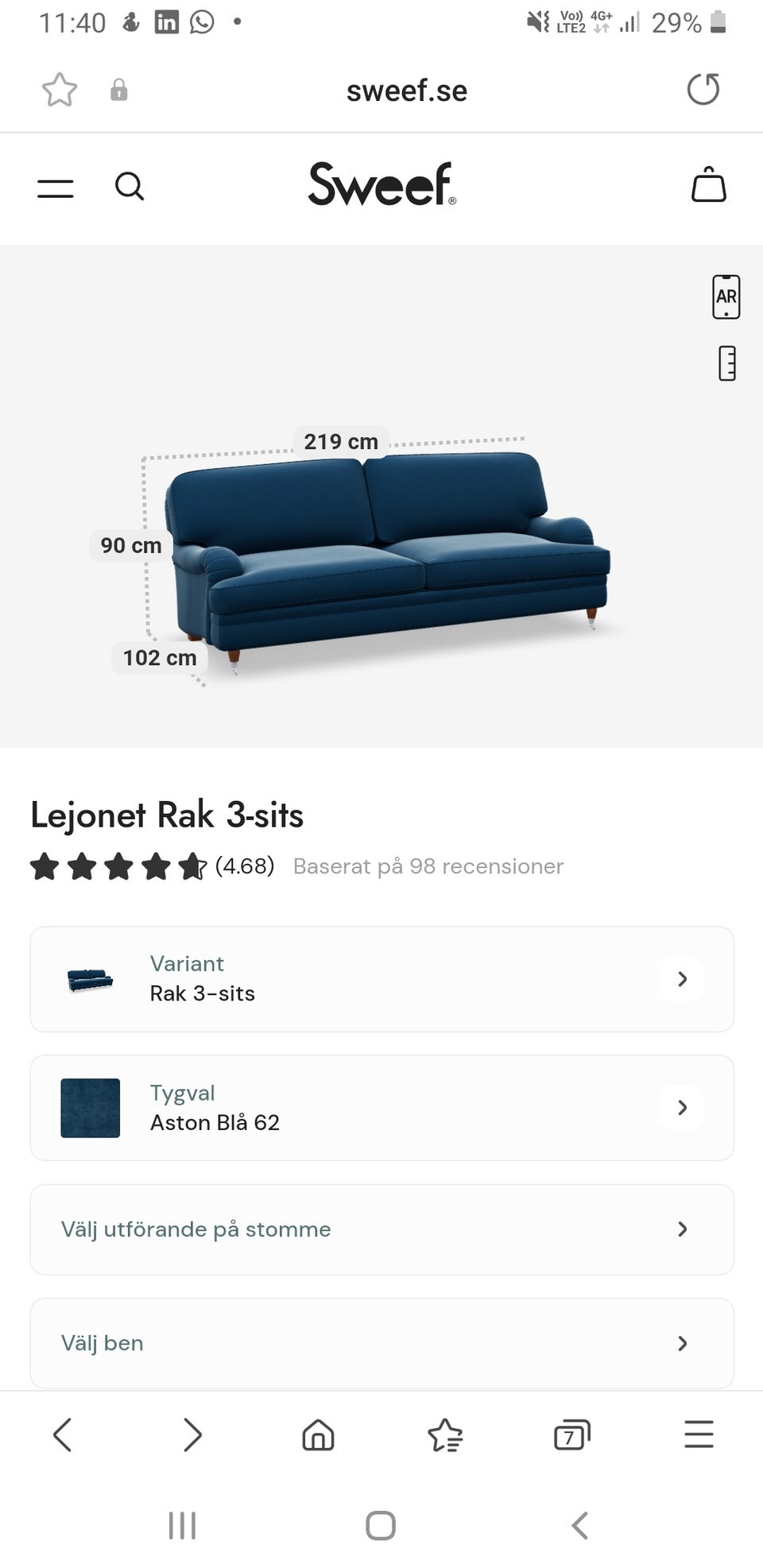Show recent apps

click(182, 1526)
